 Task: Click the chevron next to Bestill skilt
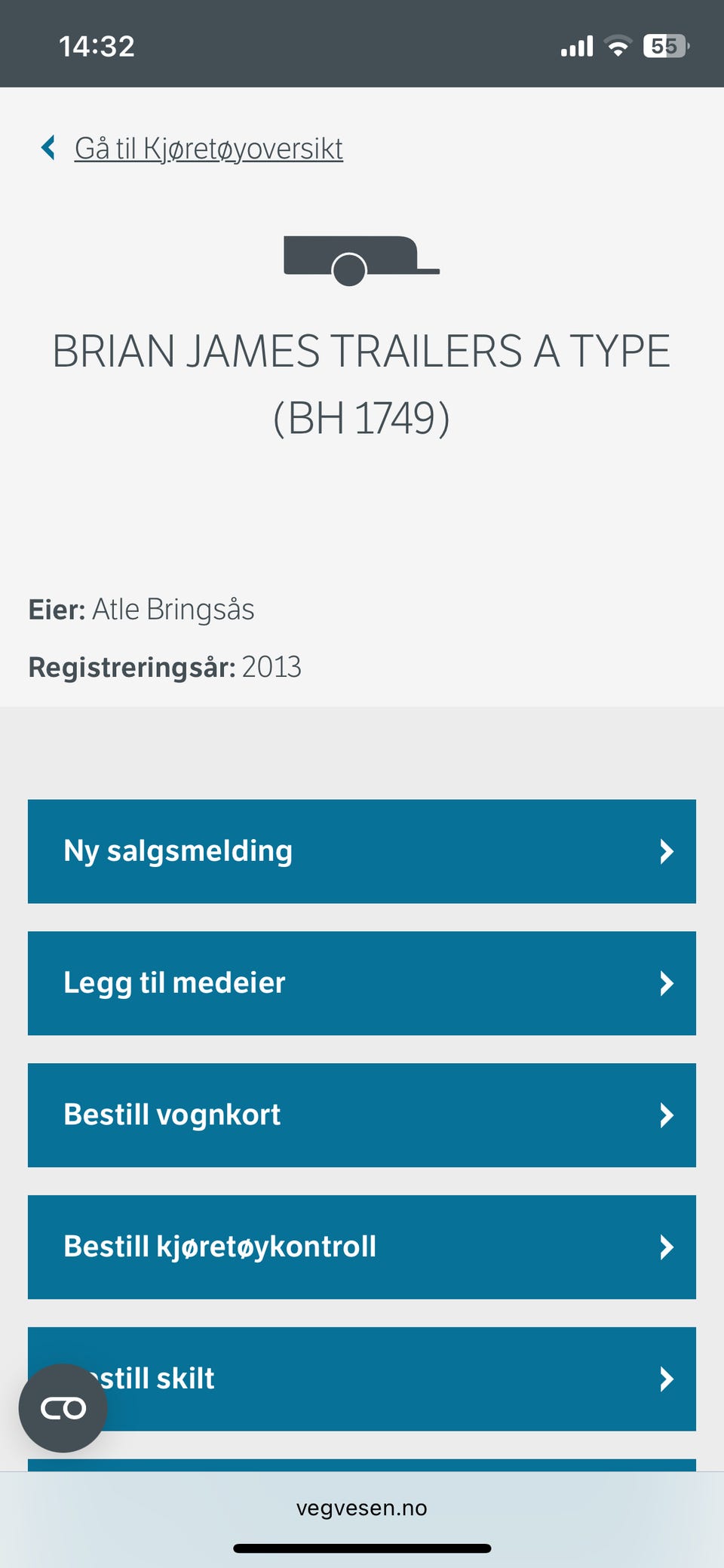point(667,1379)
